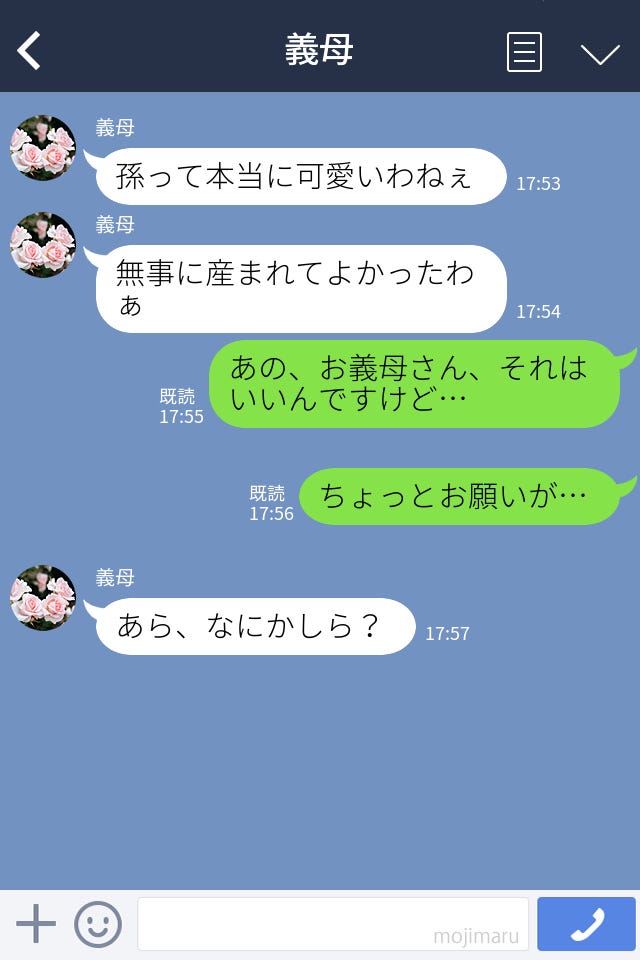Open the notes icon in the header
The width and height of the screenshot is (640, 960).
524,52
